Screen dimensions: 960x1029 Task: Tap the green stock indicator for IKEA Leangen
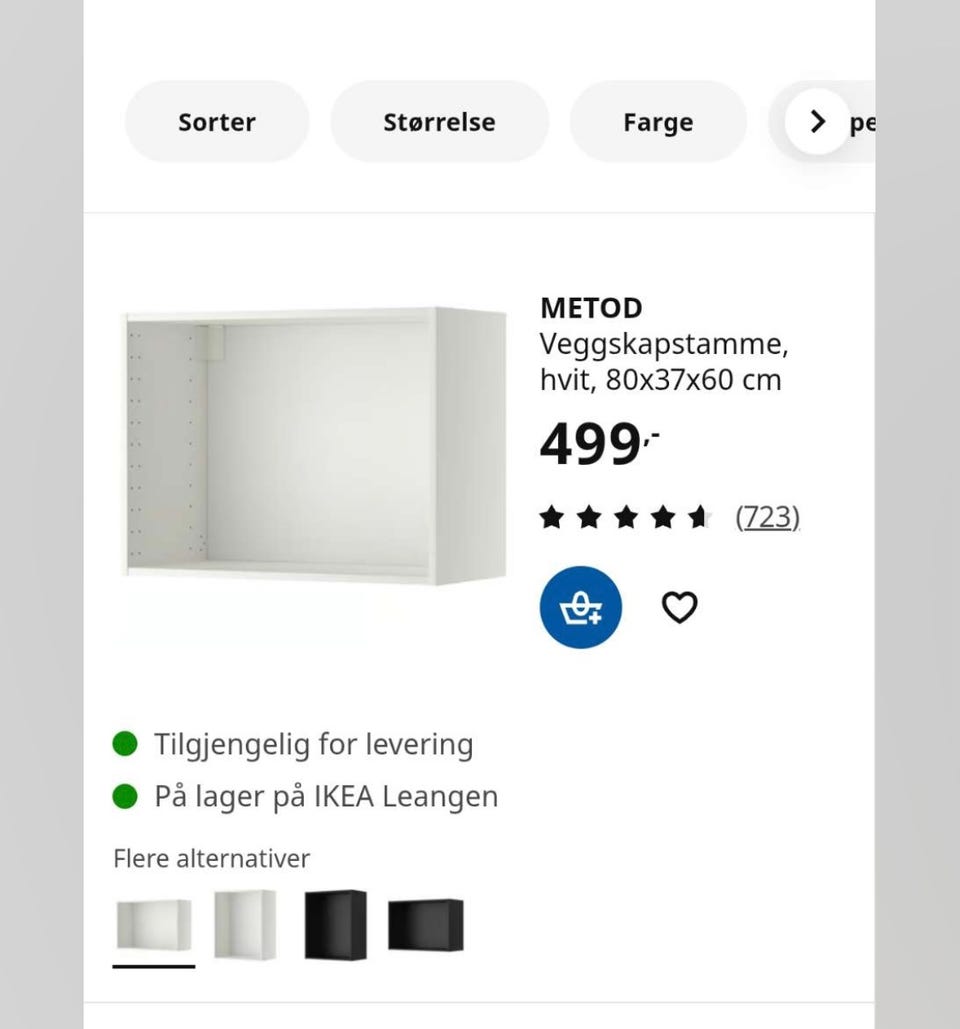tap(124, 796)
